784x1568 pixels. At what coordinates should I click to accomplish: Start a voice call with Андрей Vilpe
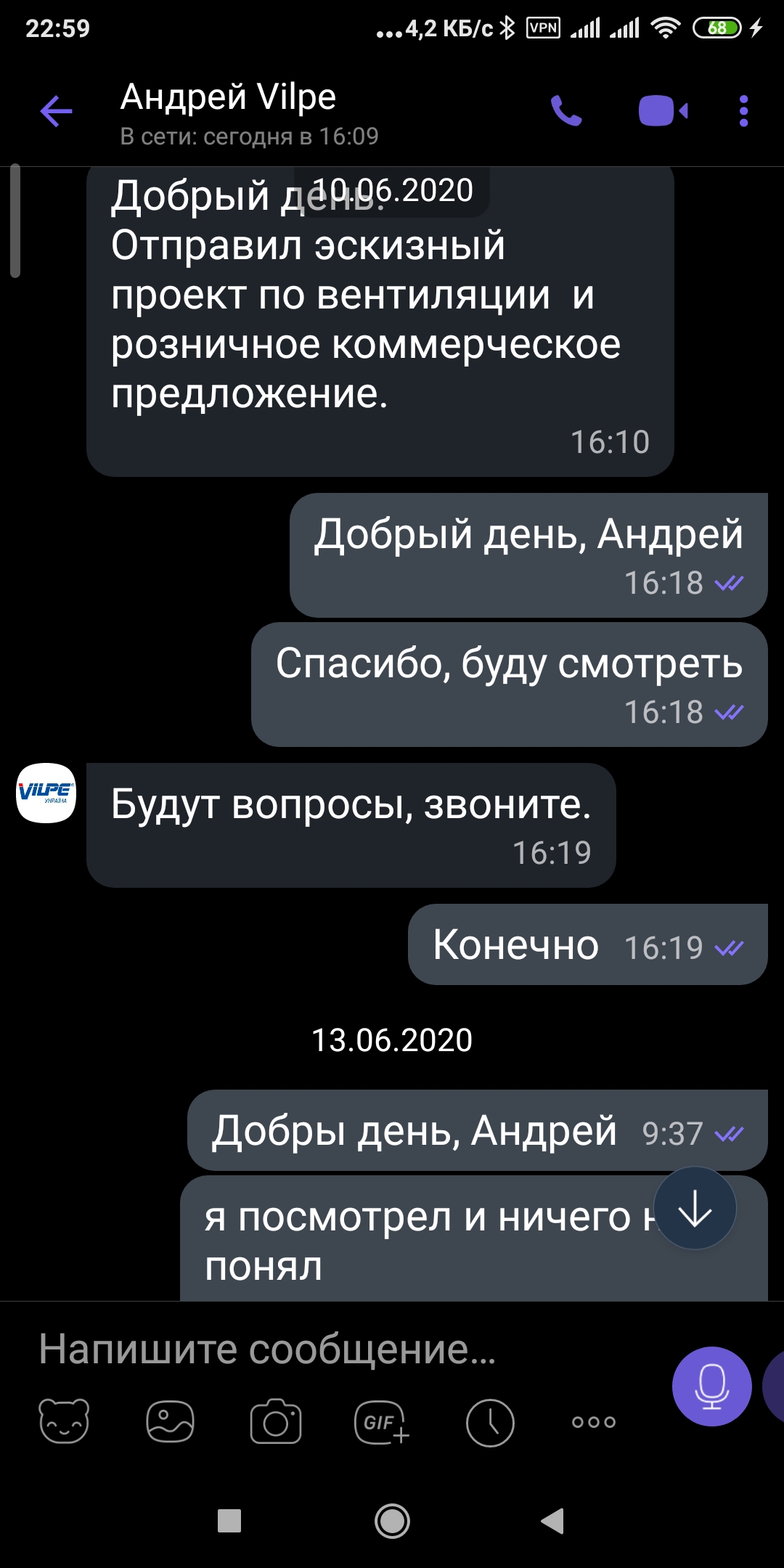[x=566, y=111]
